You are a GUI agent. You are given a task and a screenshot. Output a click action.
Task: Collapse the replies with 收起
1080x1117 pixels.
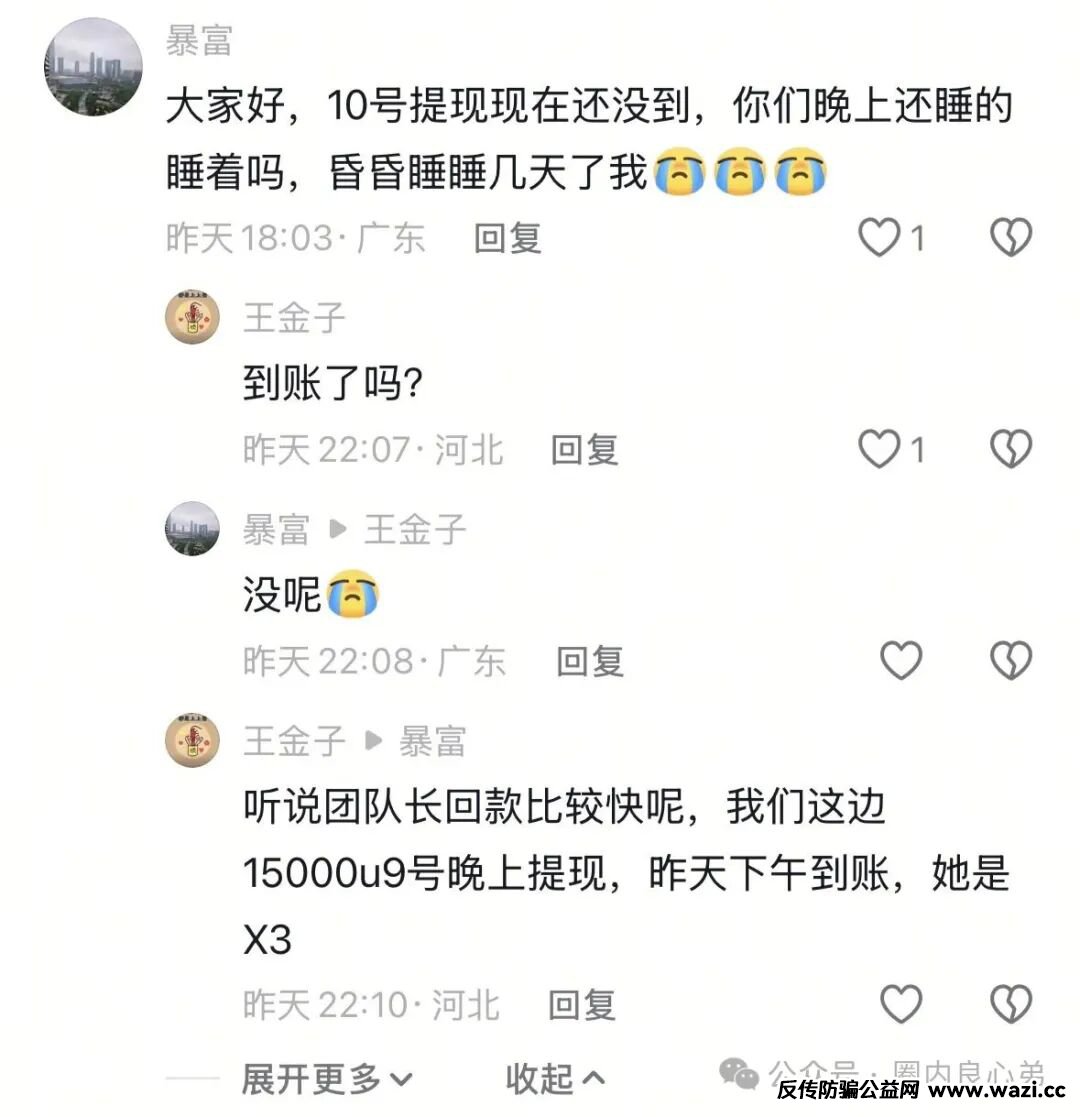[x=555, y=1079]
